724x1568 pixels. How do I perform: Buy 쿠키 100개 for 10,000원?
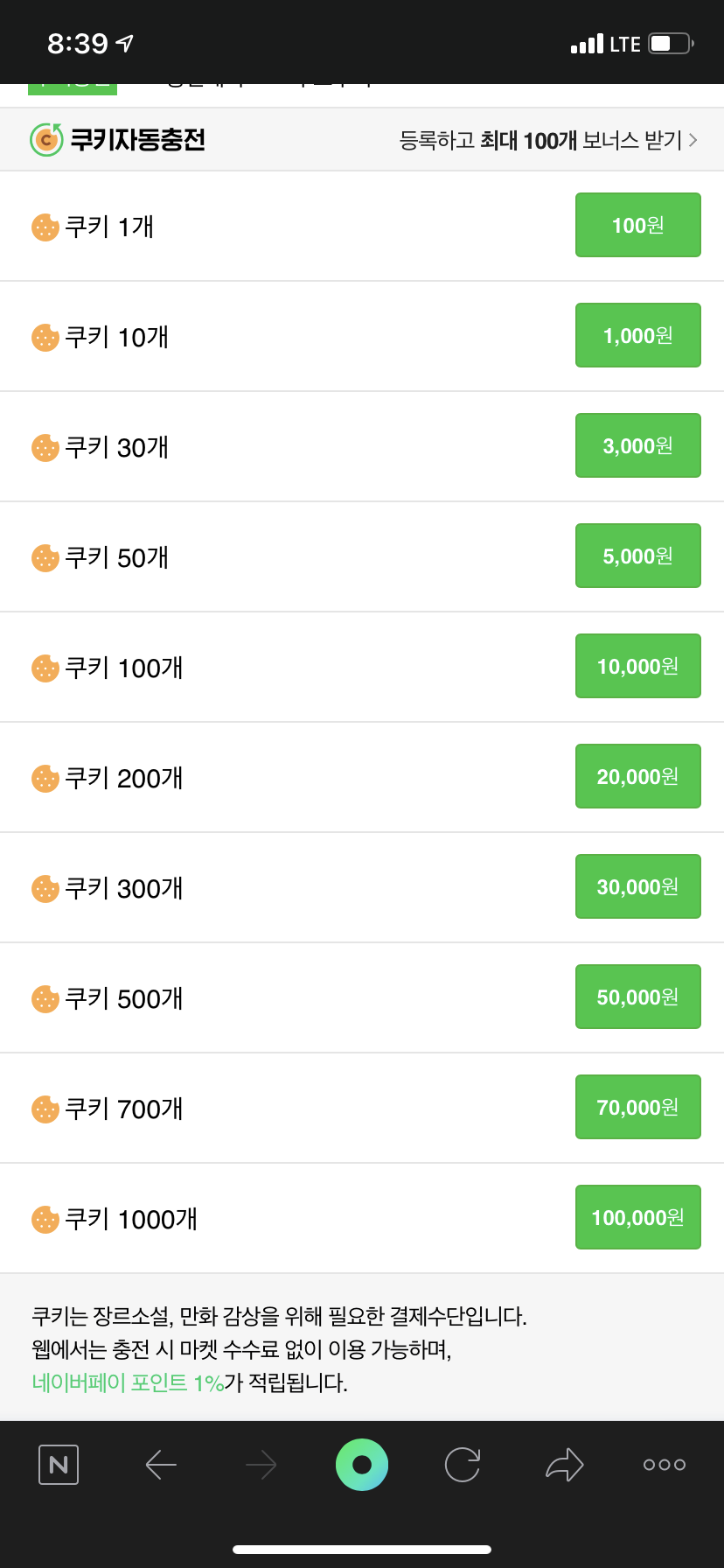[637, 666]
